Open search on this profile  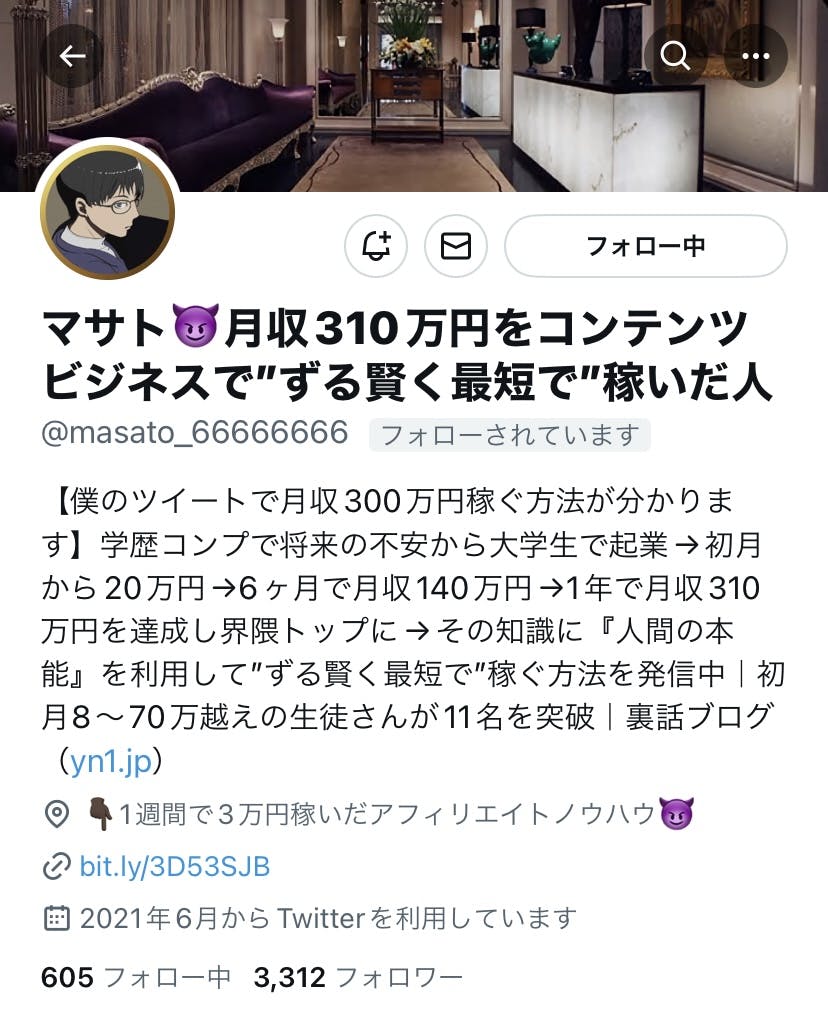click(676, 56)
